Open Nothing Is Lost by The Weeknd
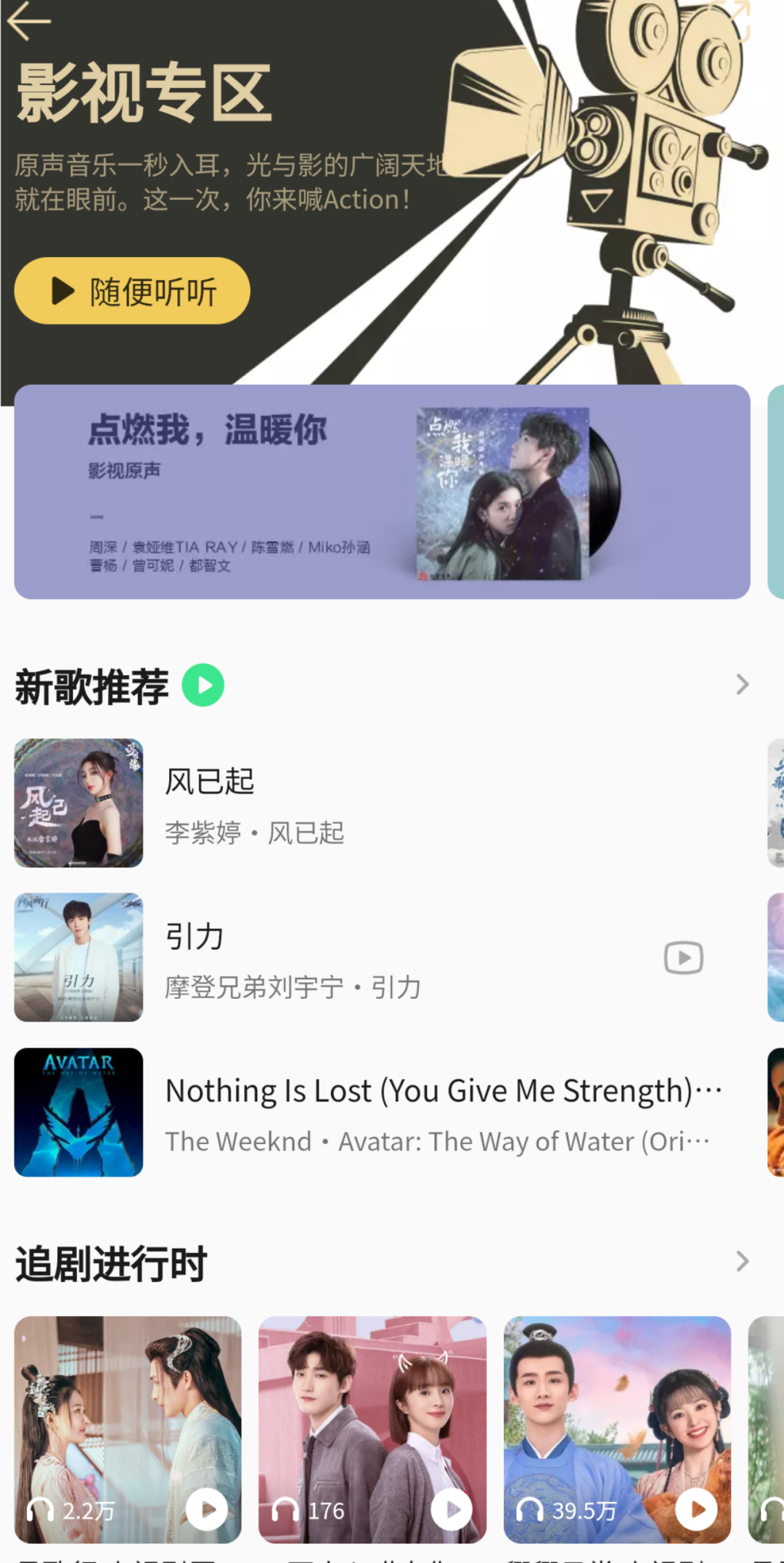 436,1113
